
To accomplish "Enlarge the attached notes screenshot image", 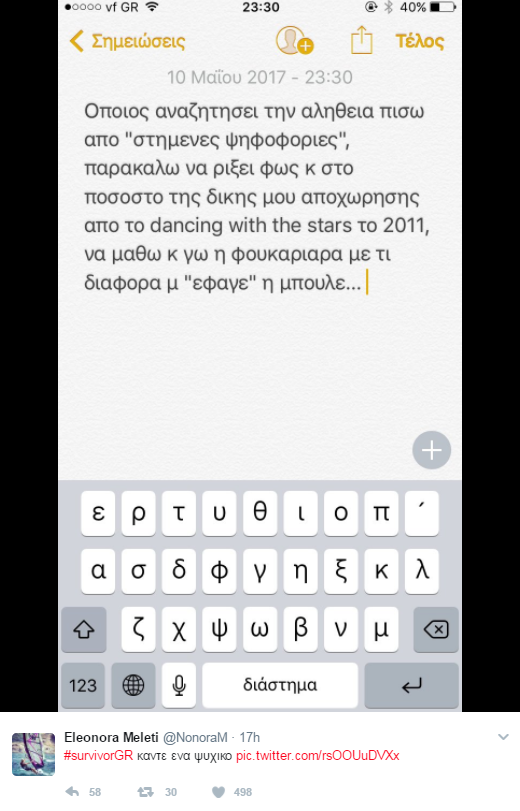I will point(260,356).
